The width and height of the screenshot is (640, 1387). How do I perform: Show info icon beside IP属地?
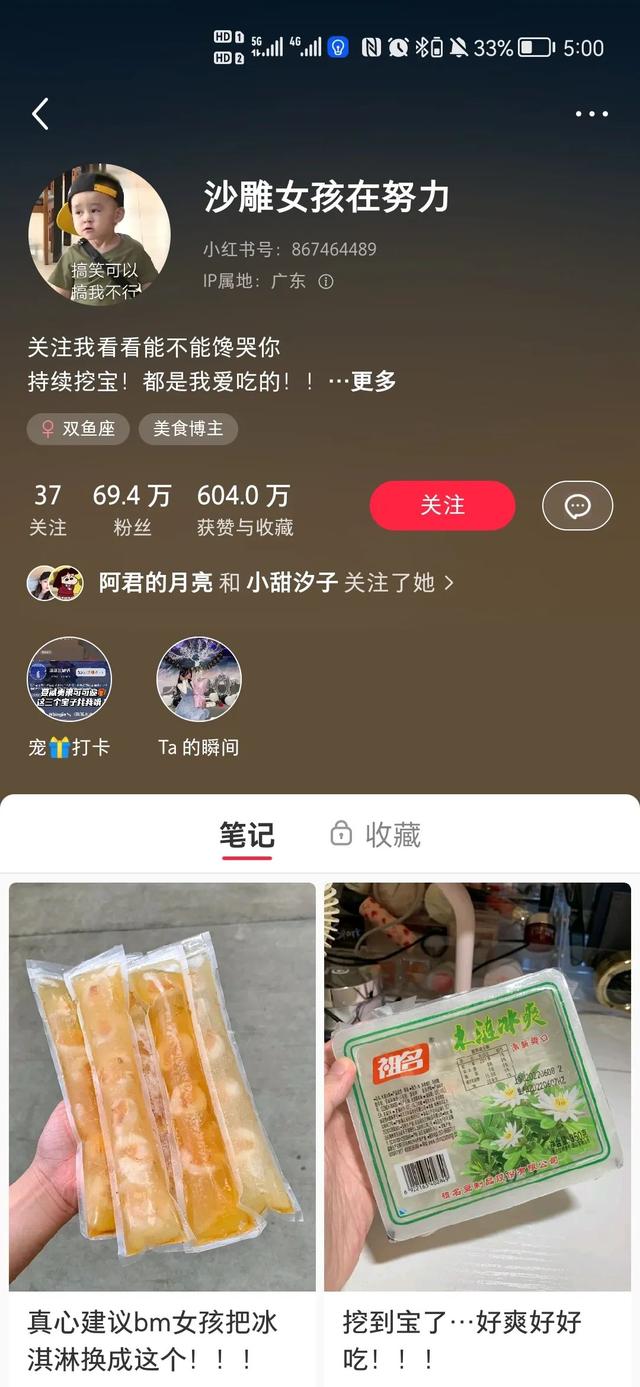[x=326, y=281]
